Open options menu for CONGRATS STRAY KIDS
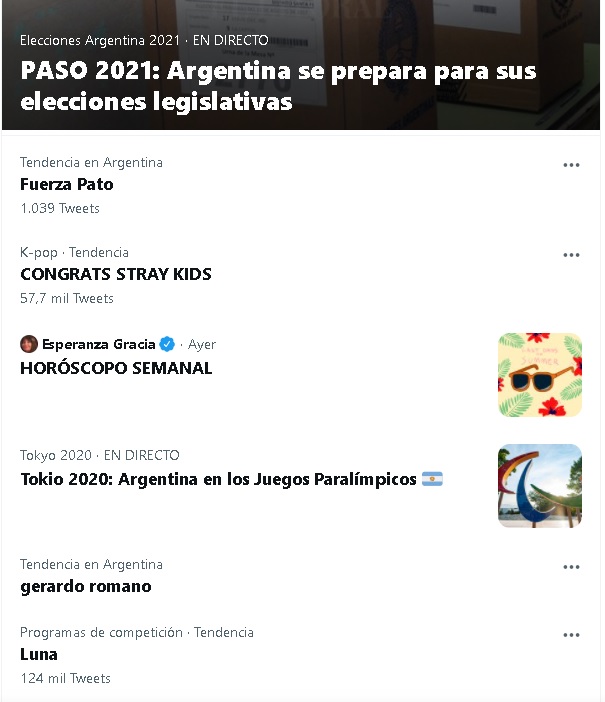The height and width of the screenshot is (702, 605). (x=571, y=255)
